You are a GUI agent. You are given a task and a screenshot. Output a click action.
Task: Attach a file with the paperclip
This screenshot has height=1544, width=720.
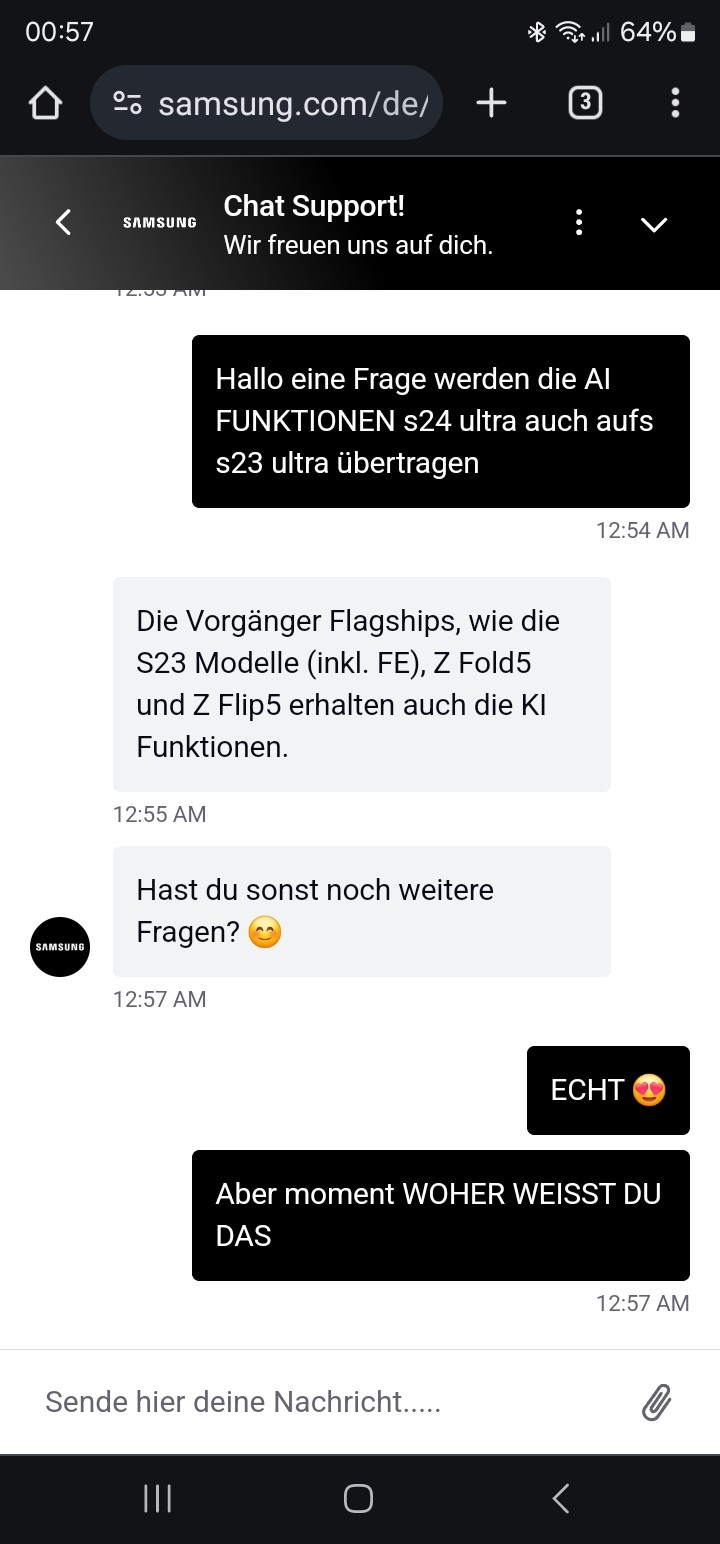(656, 1402)
